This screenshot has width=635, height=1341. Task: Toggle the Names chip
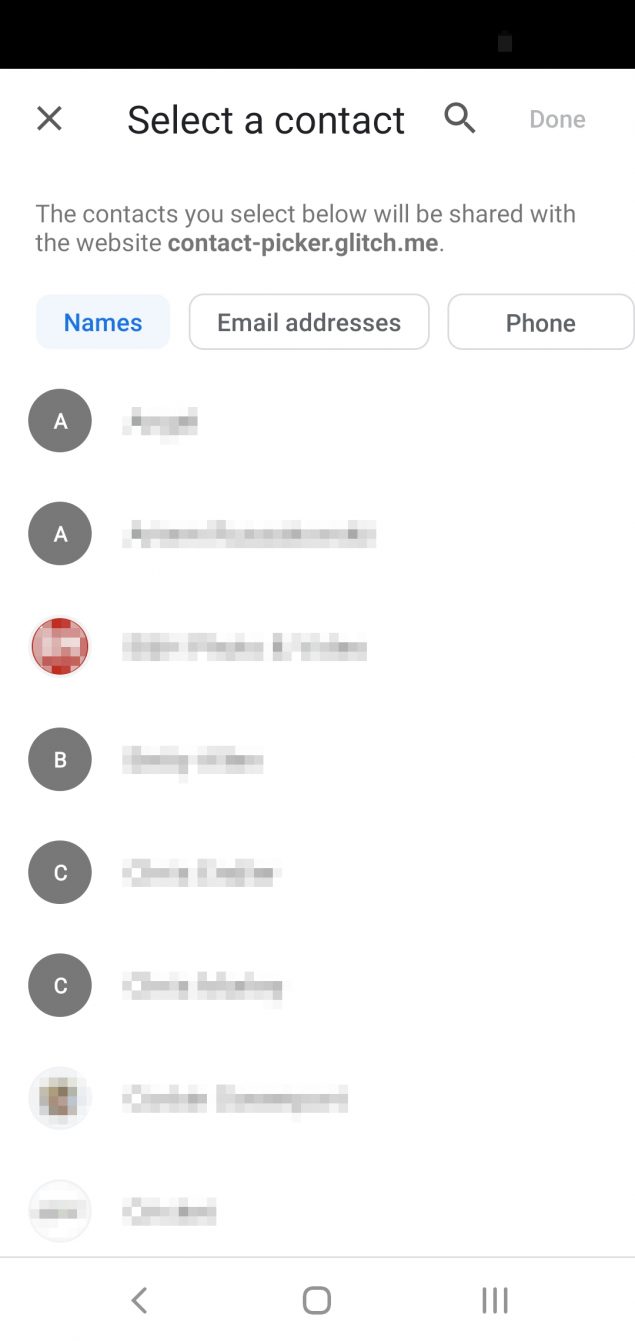pos(103,322)
